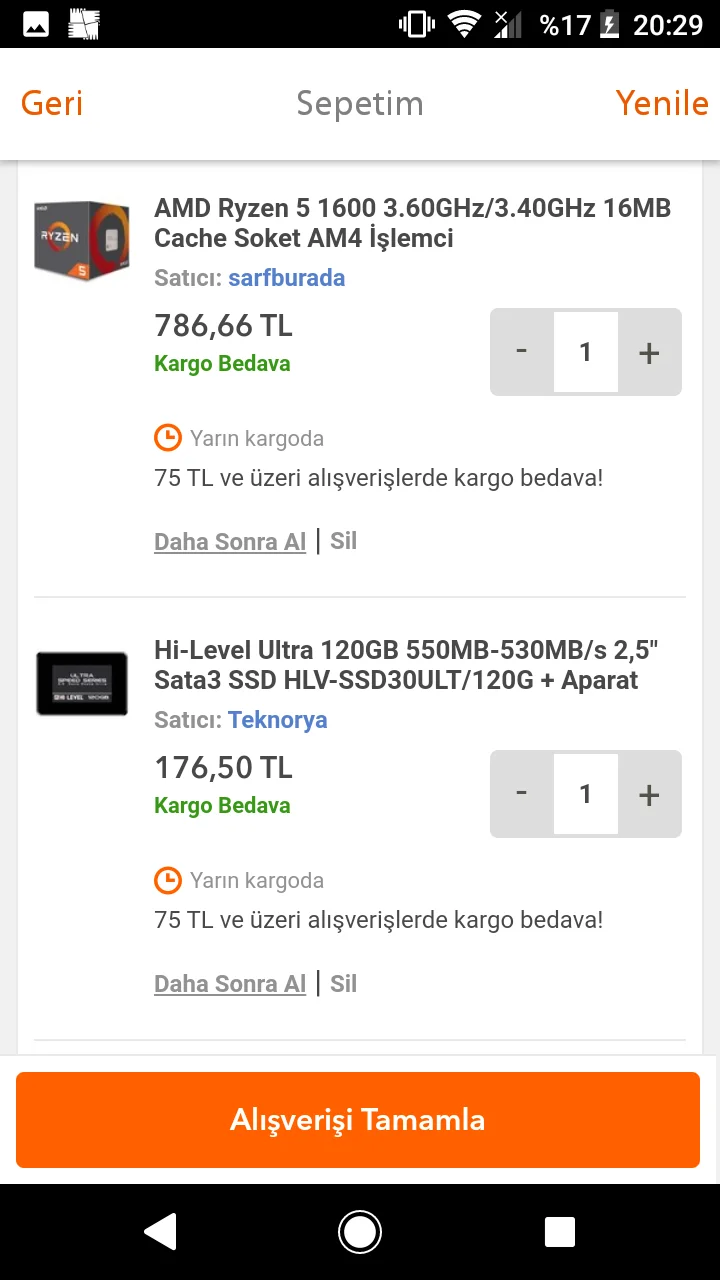Increase AMD Ryzen quantity with plus
Screen dimensions: 720x1280
click(649, 352)
